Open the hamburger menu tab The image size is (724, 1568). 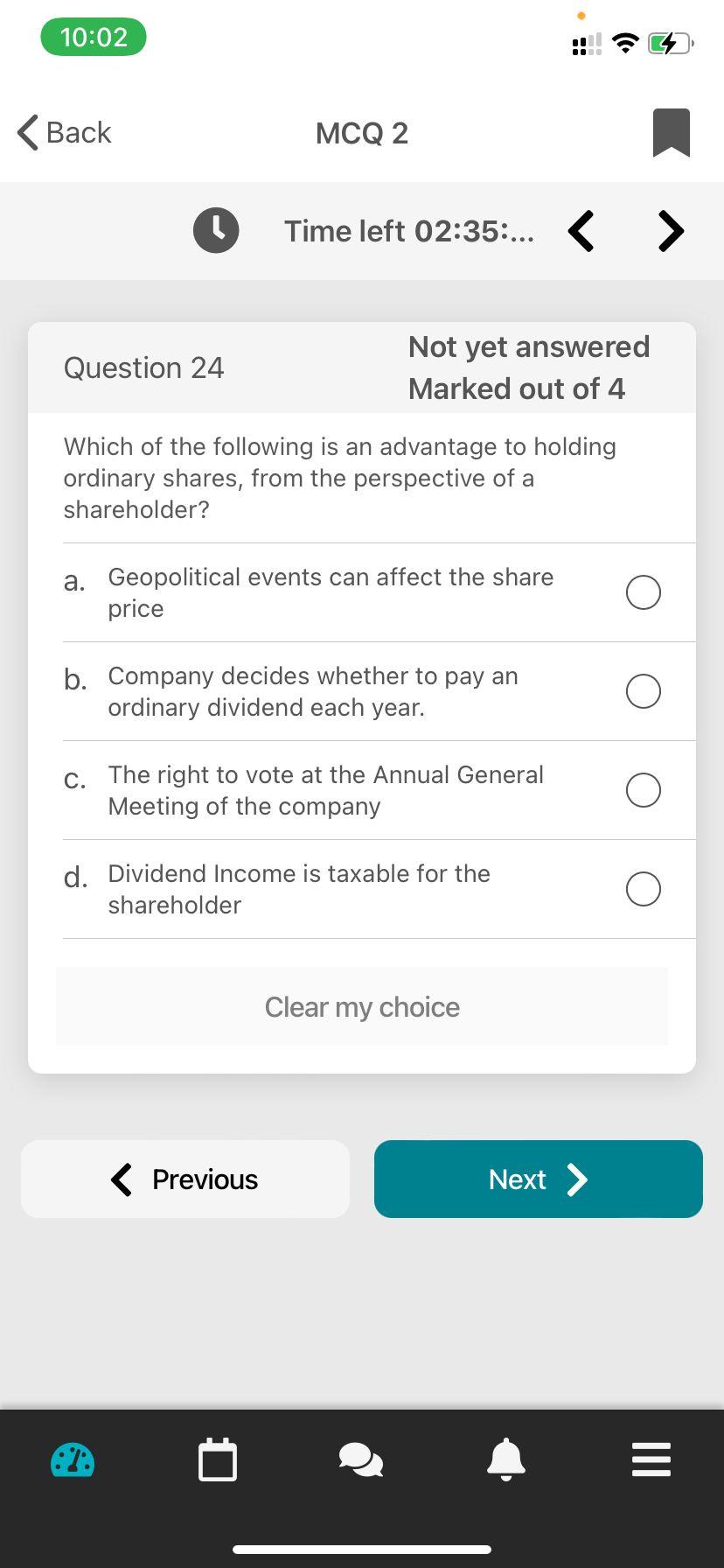click(x=651, y=1460)
